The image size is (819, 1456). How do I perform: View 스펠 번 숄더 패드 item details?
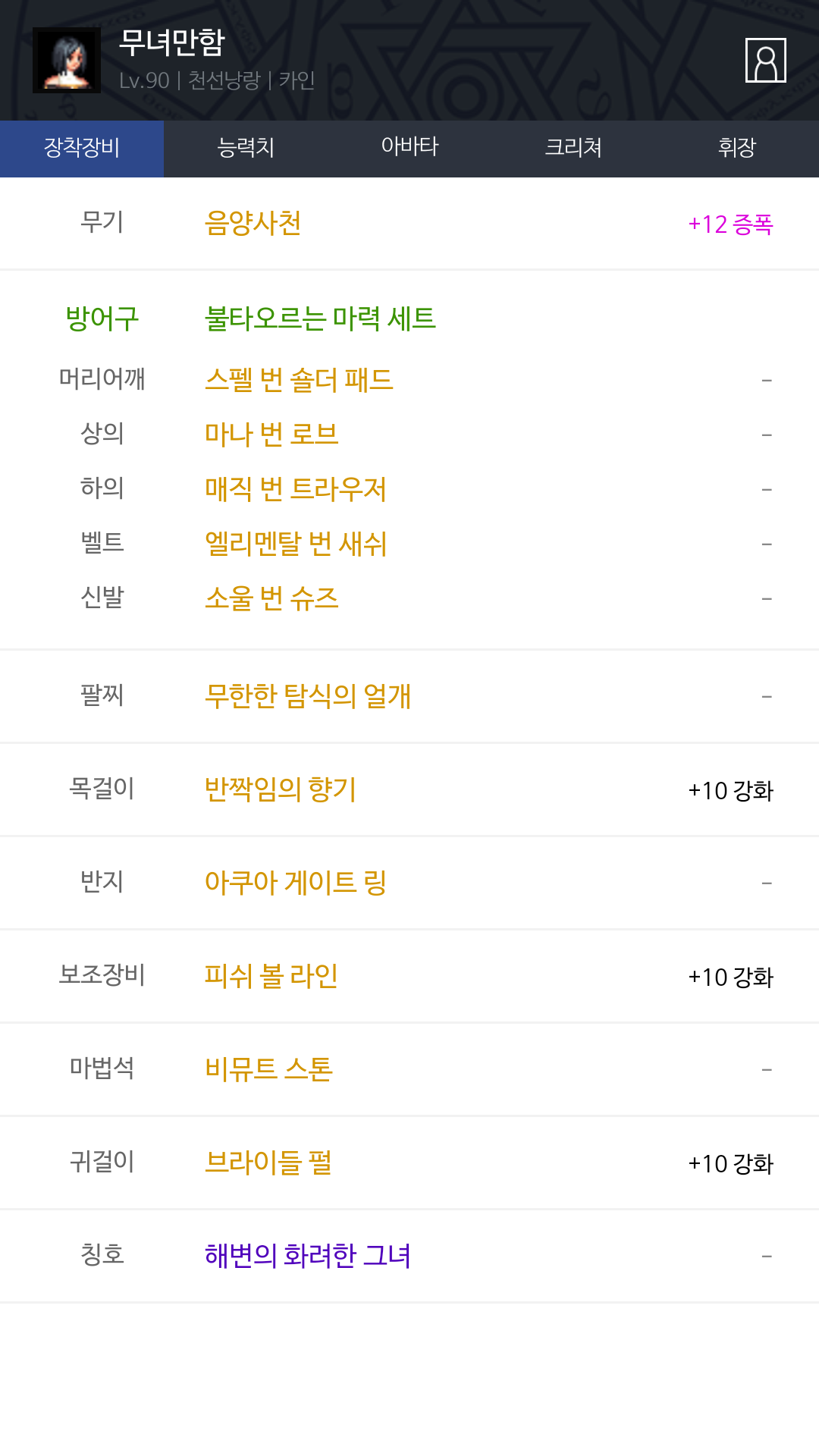coord(299,379)
